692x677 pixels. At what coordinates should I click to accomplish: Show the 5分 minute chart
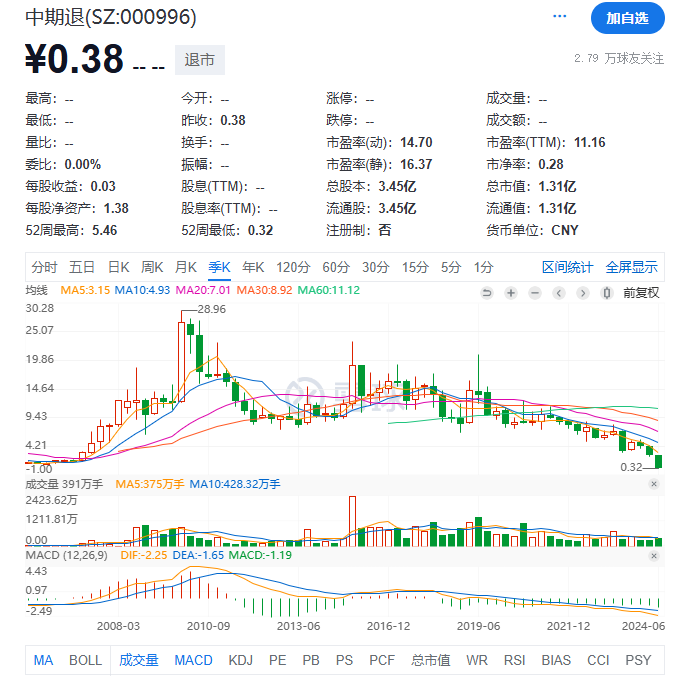tap(451, 267)
